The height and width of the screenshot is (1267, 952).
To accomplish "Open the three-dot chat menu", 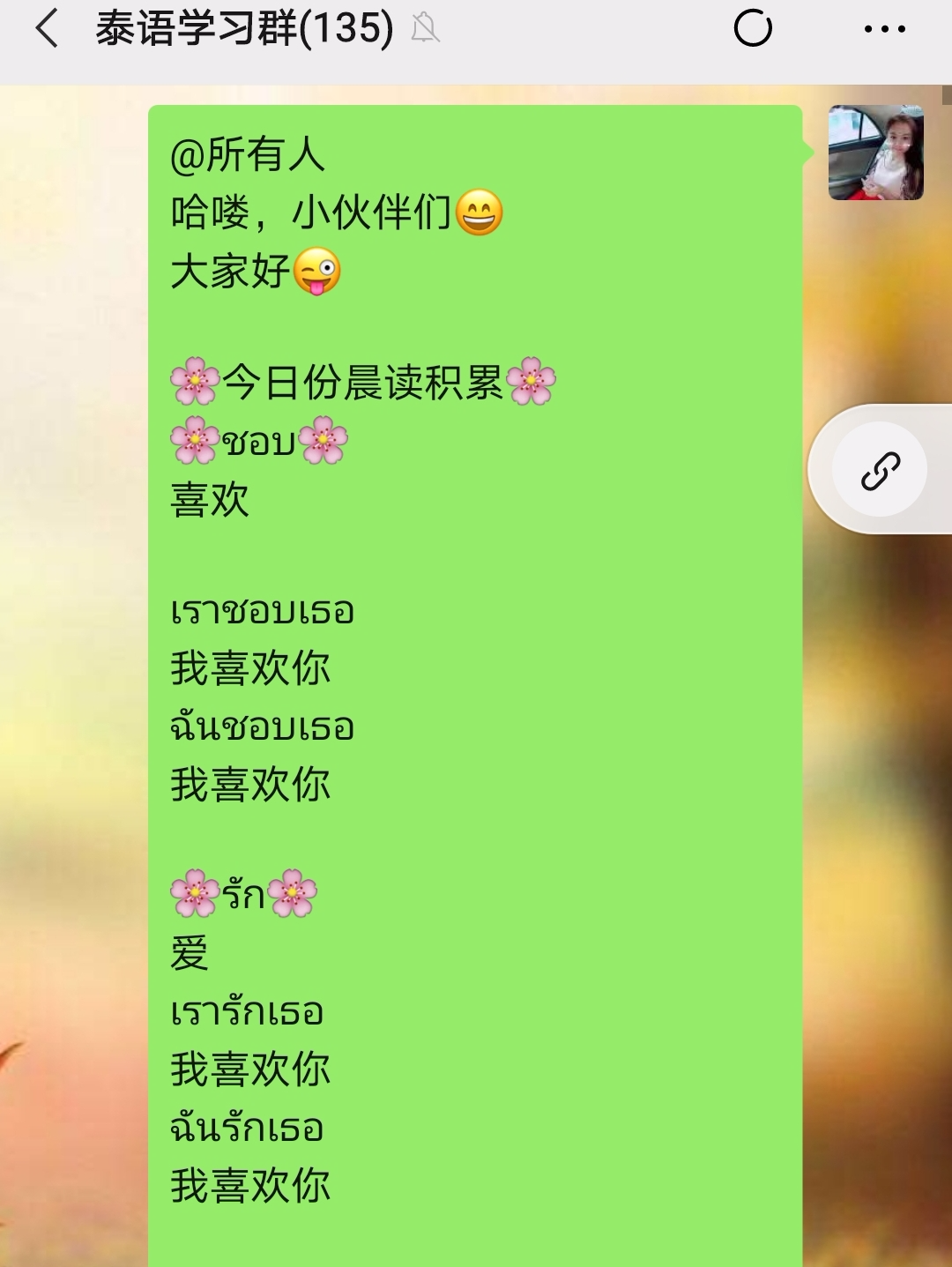I will (884, 29).
